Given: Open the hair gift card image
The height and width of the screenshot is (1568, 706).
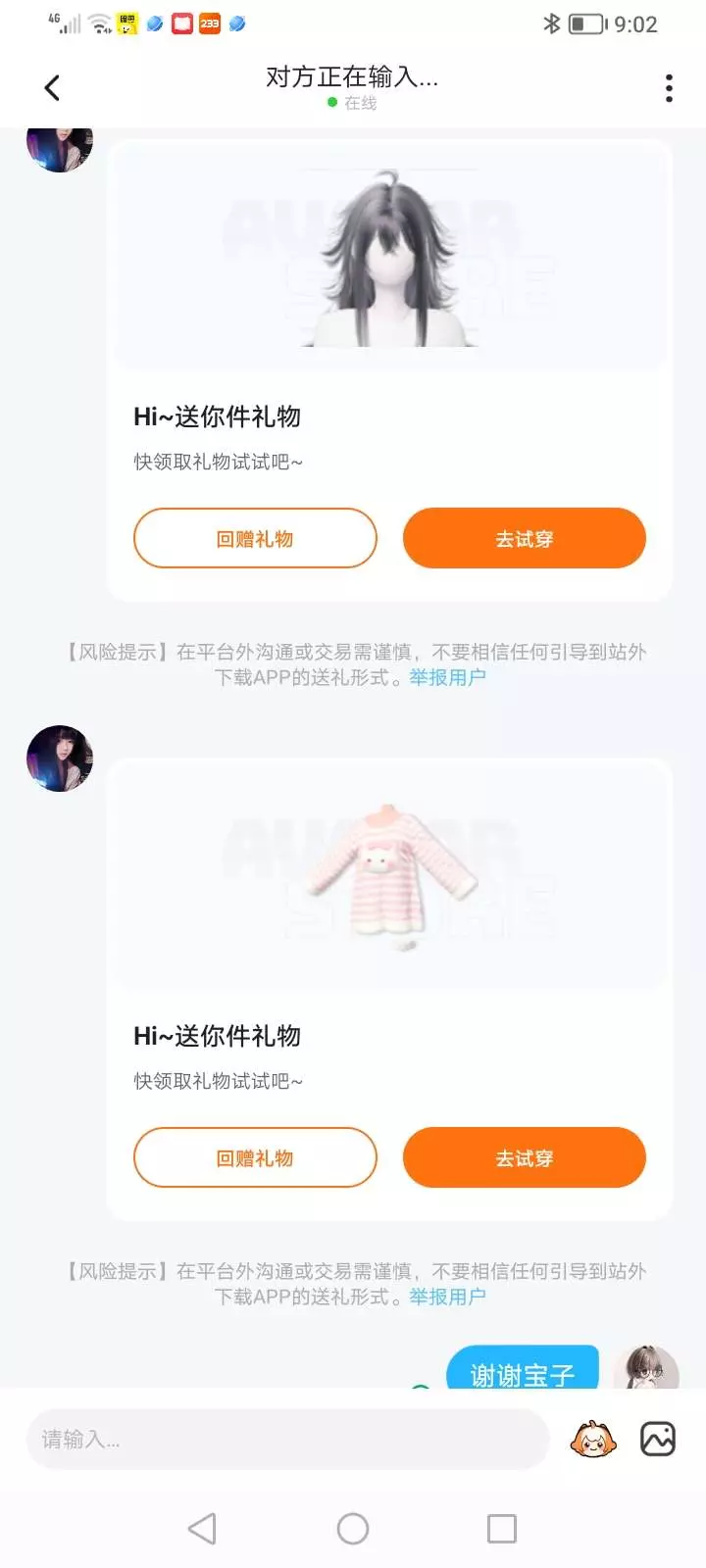Looking at the screenshot, I should click(390, 257).
